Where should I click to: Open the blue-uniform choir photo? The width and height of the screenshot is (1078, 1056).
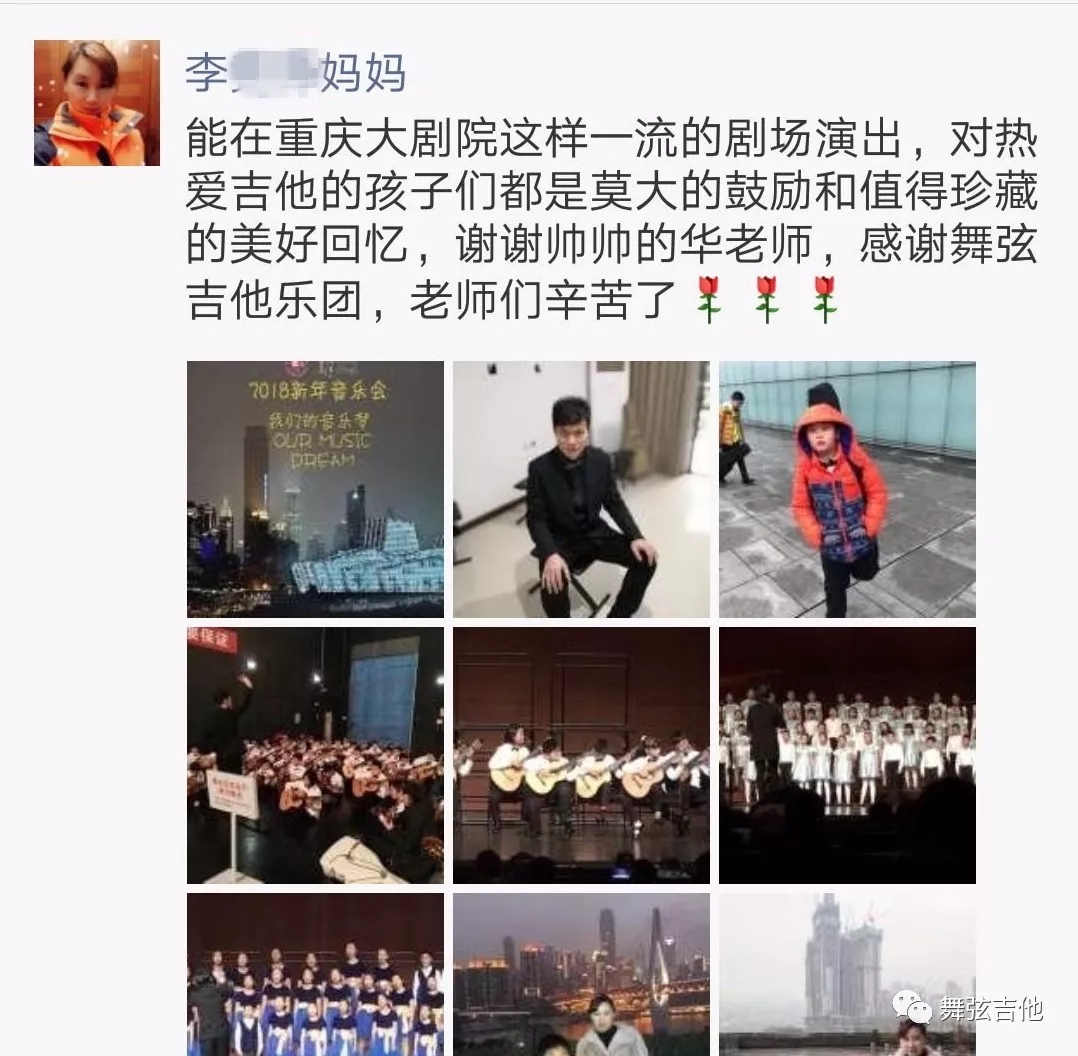[315, 975]
